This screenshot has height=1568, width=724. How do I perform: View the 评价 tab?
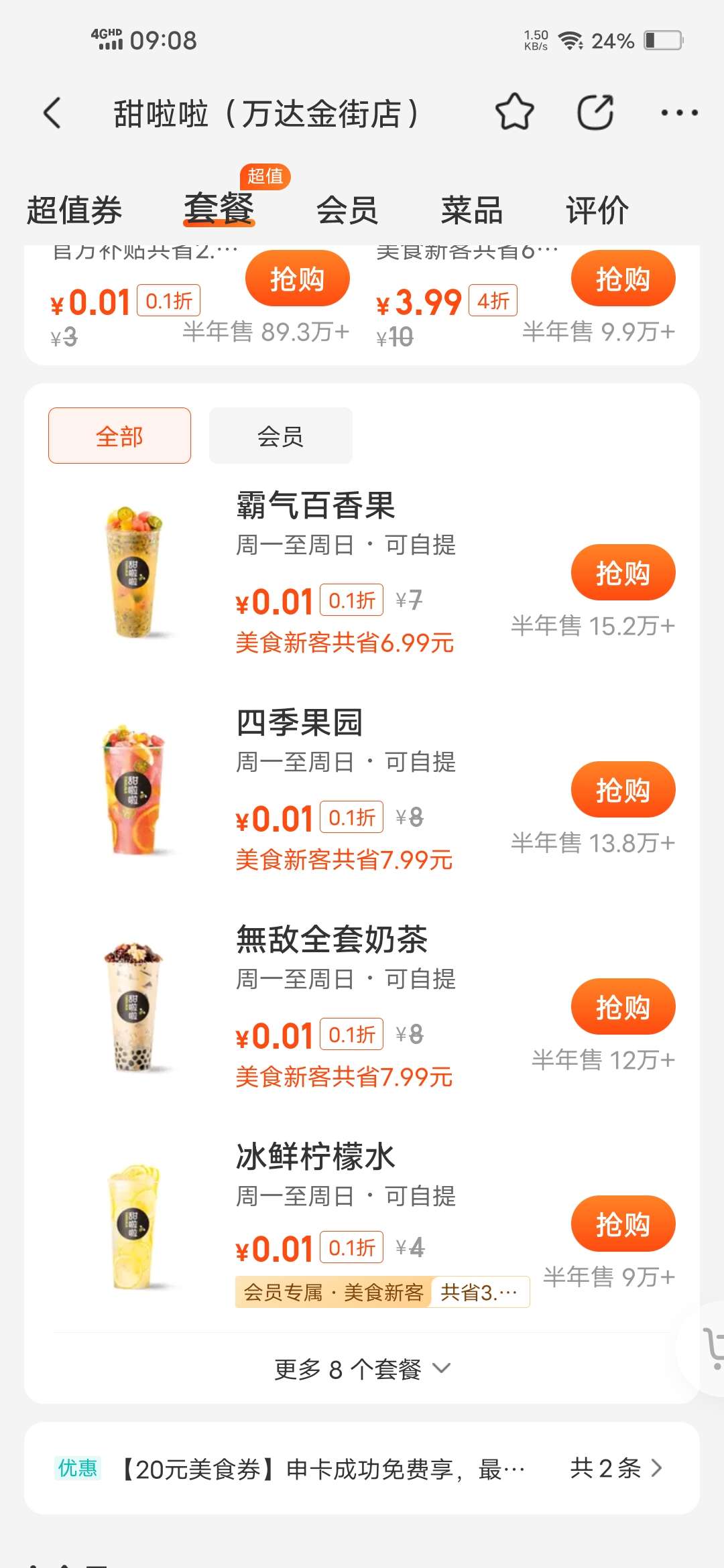597,210
